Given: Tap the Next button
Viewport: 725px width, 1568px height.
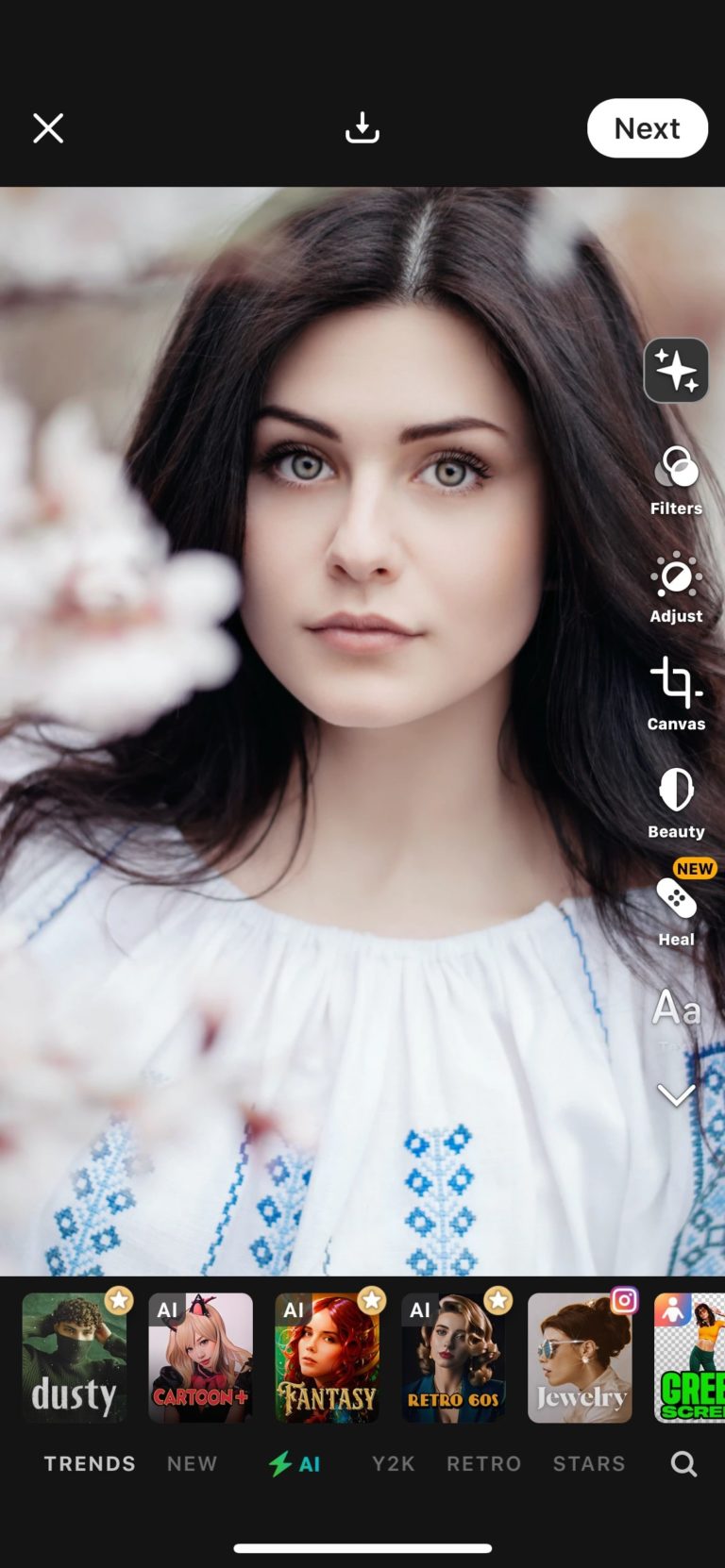Looking at the screenshot, I should [648, 127].
